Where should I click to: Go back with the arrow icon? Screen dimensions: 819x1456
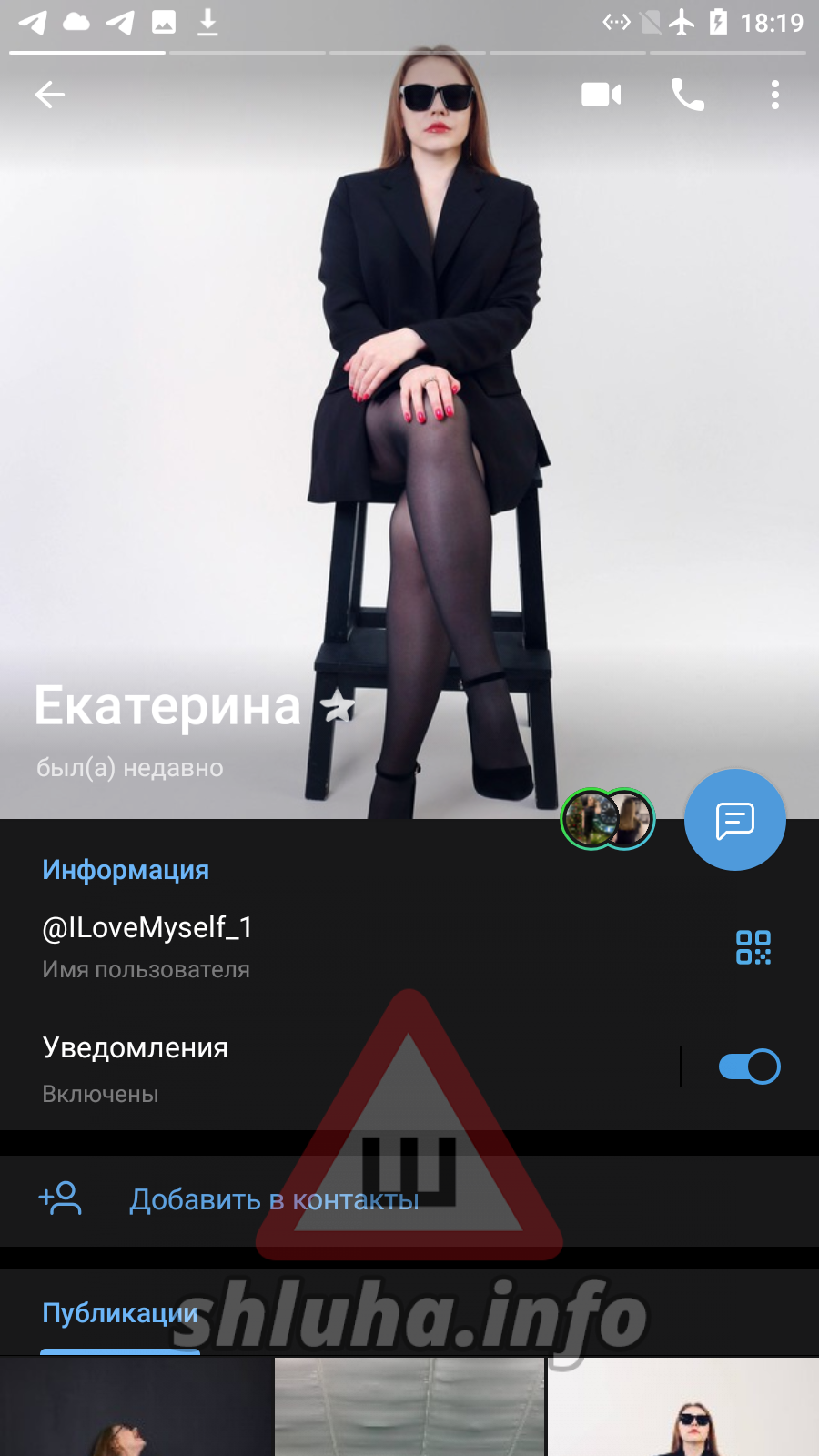[50, 95]
